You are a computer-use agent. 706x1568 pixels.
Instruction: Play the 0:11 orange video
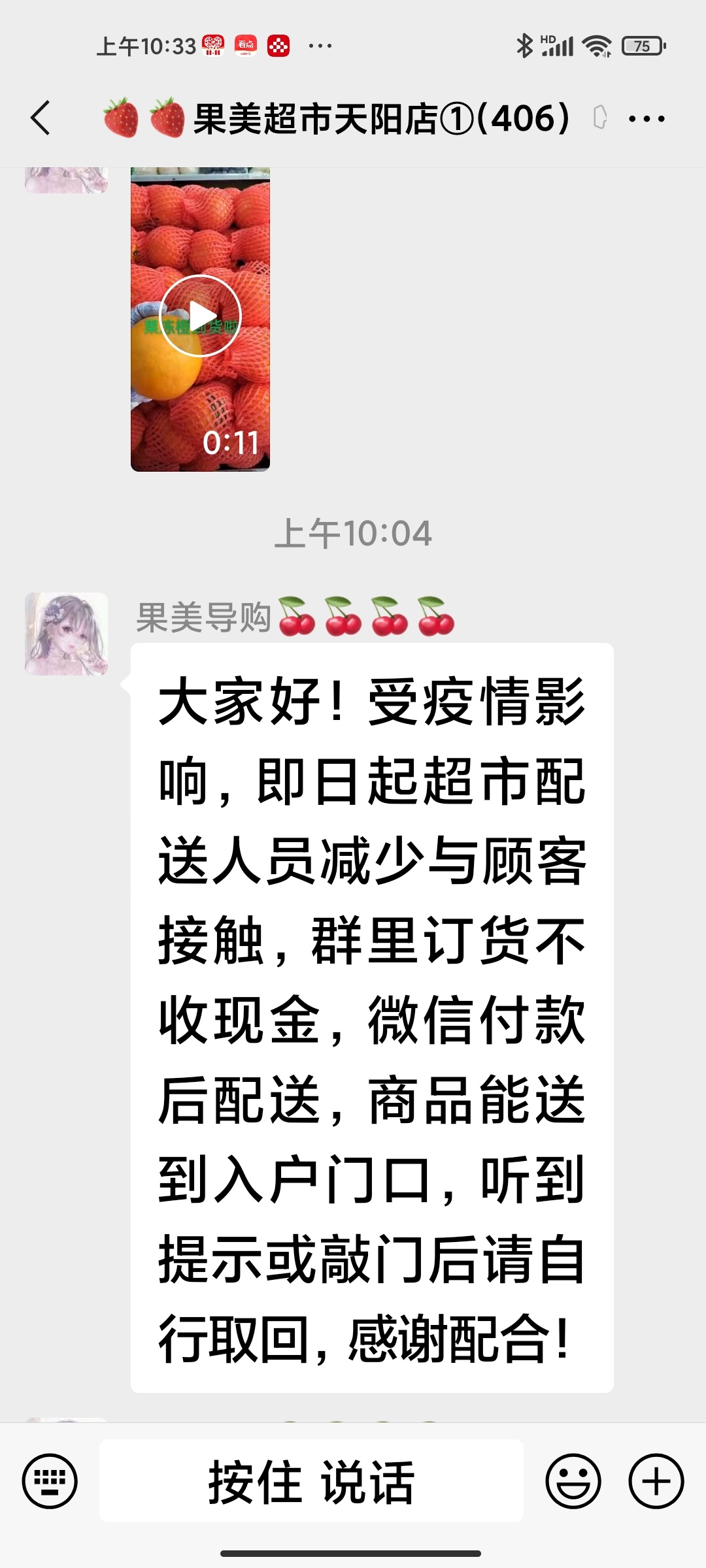coord(200,316)
